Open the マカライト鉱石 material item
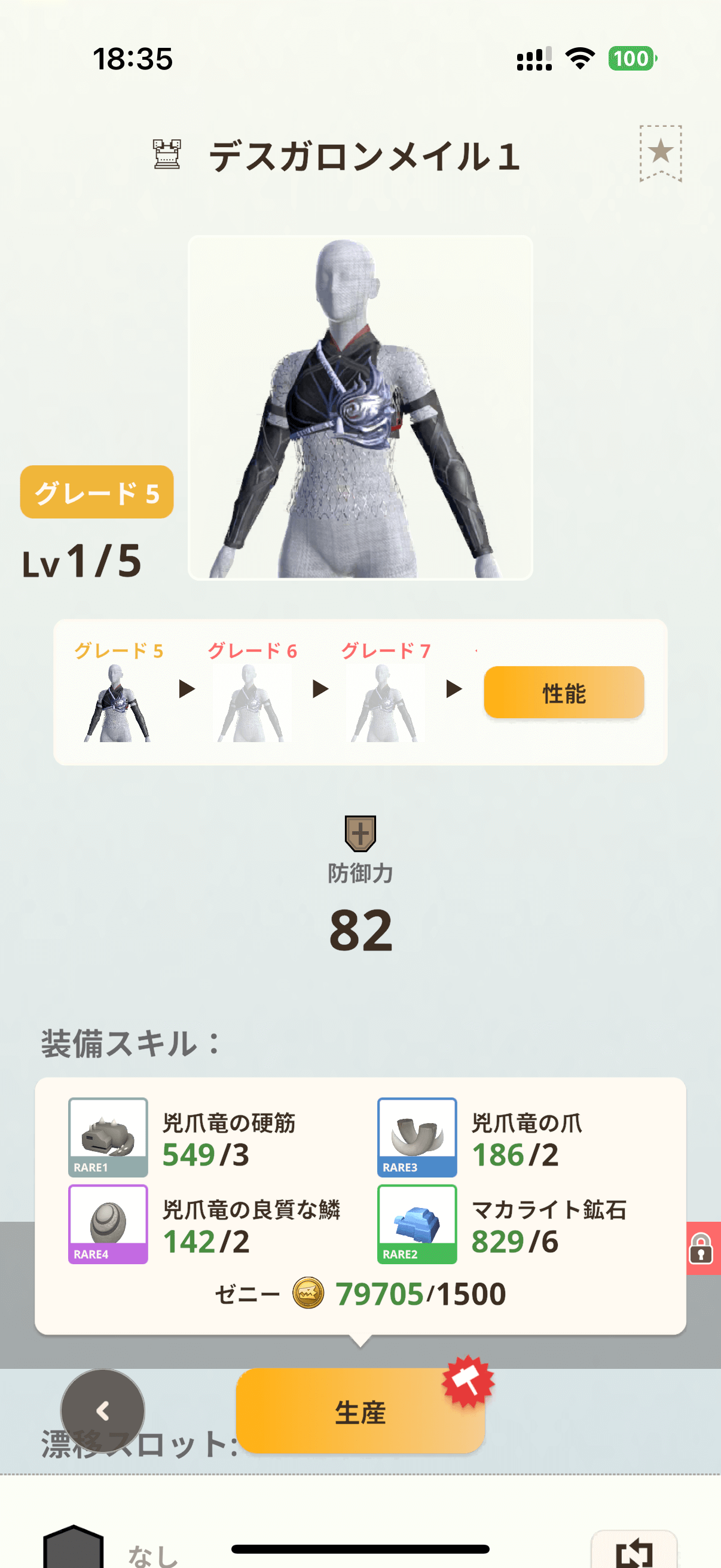The image size is (721, 1568). [417, 1224]
